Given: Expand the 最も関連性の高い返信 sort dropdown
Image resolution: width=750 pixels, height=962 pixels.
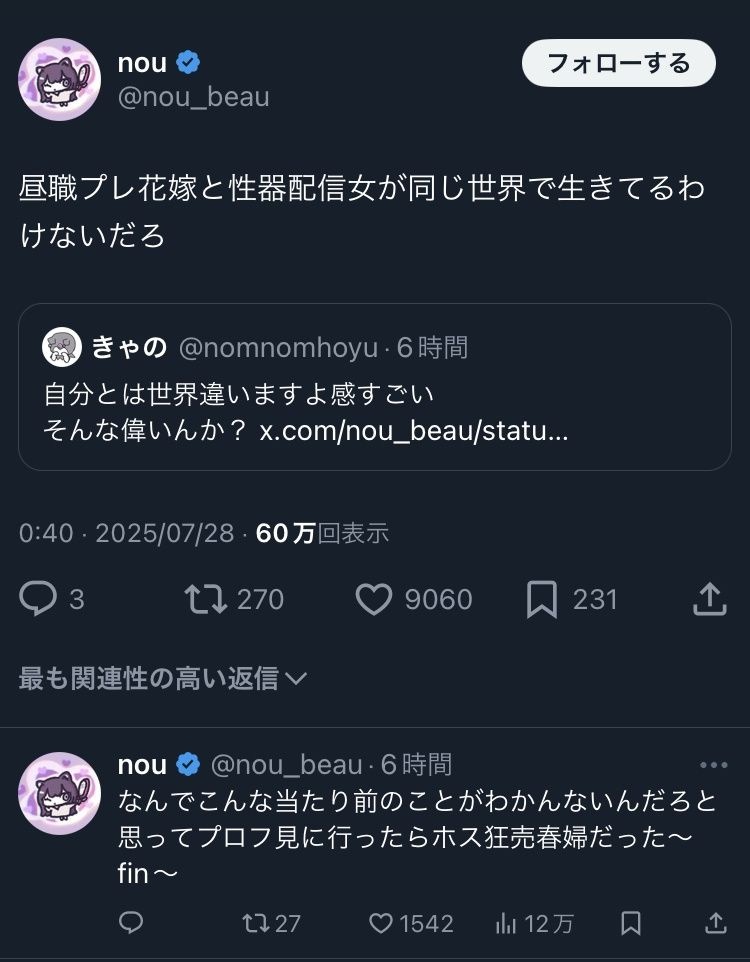Looking at the screenshot, I should [163, 679].
